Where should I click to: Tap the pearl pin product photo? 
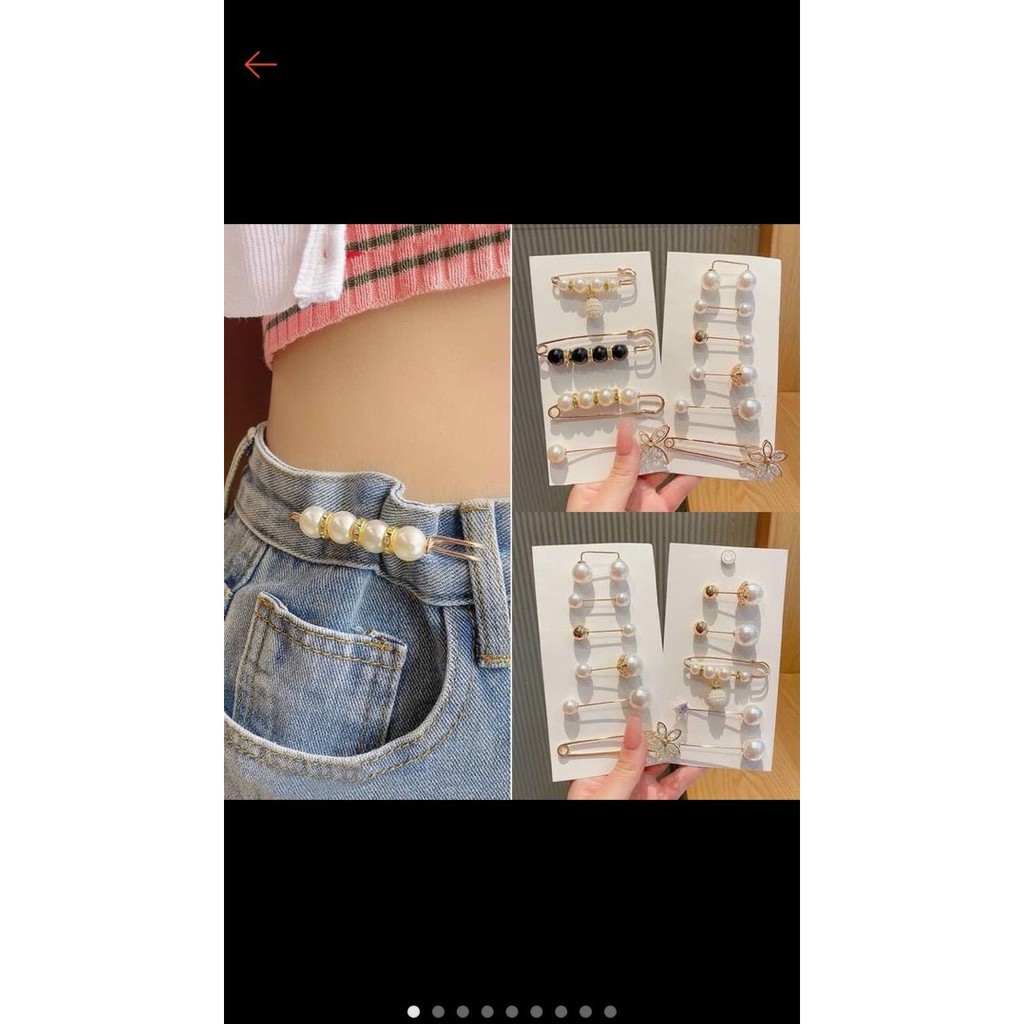(511, 511)
